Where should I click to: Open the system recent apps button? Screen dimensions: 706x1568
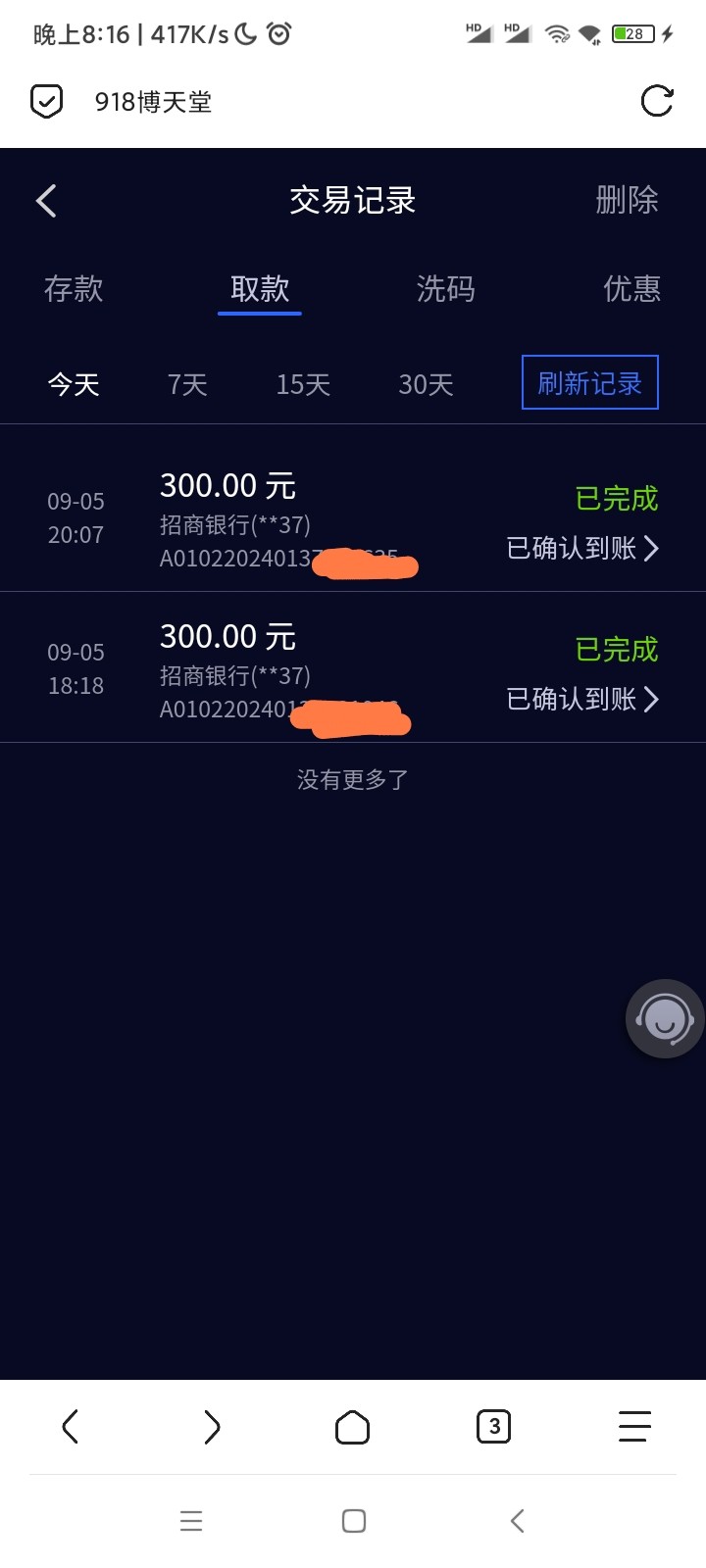point(191,1521)
